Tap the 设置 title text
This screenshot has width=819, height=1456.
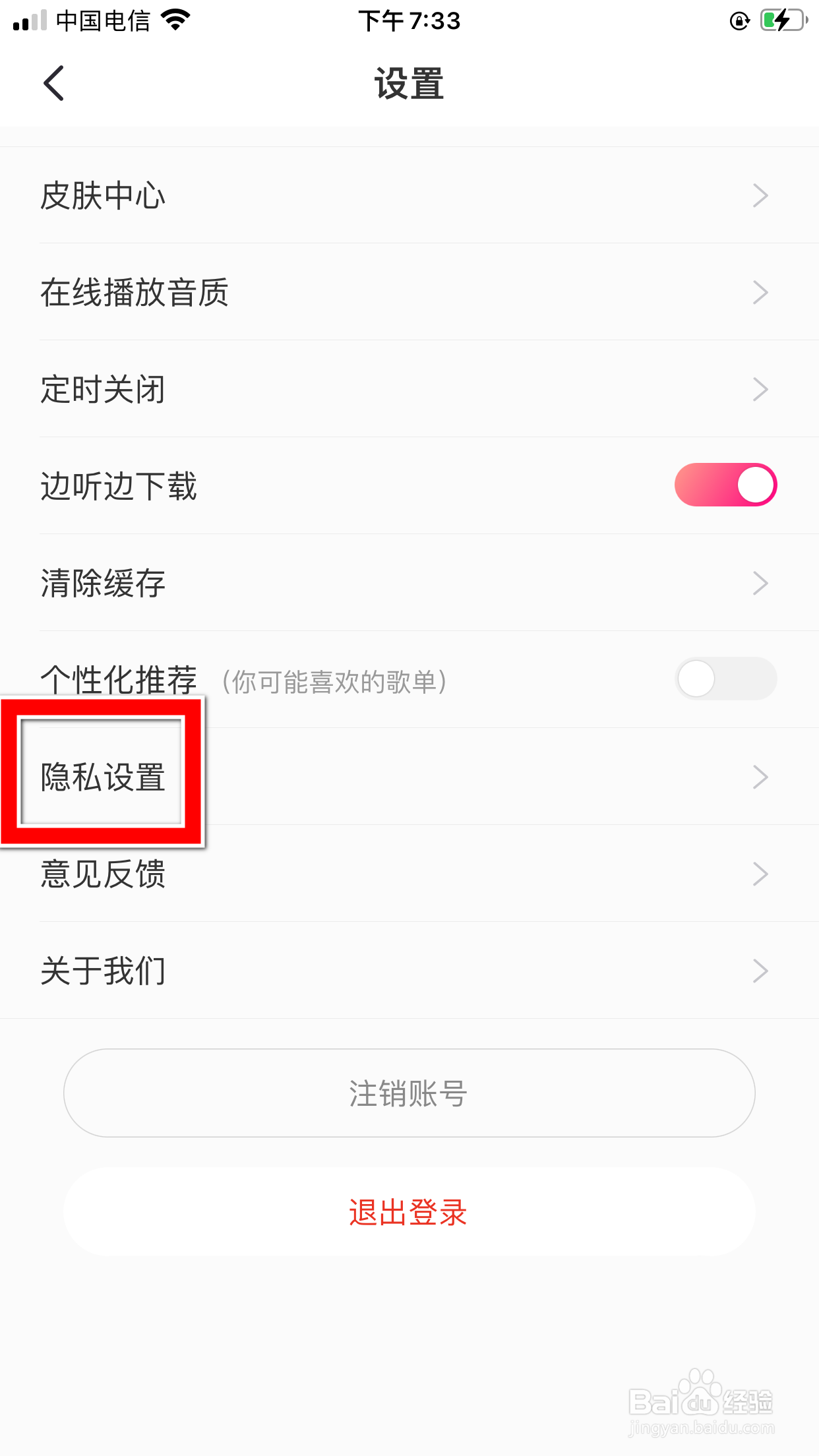[x=409, y=83]
